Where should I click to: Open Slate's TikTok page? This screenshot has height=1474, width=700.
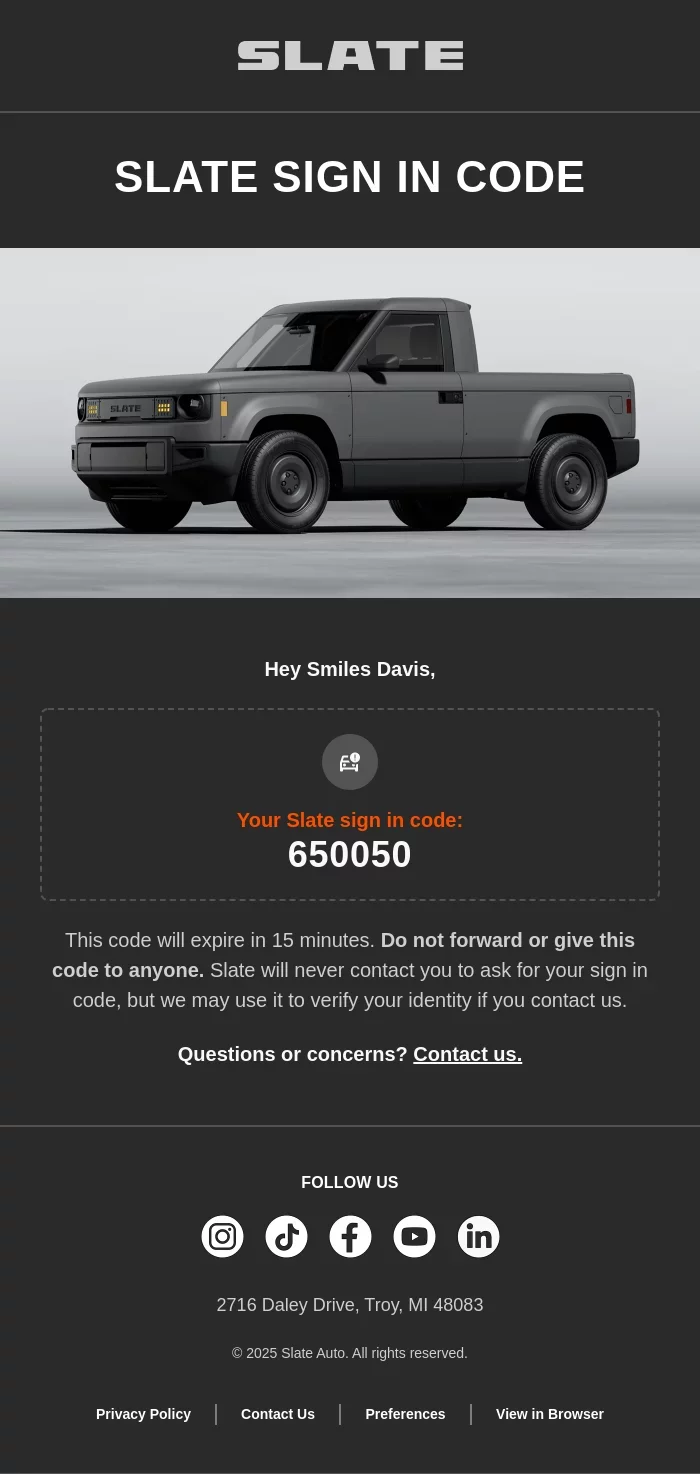[x=286, y=1237]
